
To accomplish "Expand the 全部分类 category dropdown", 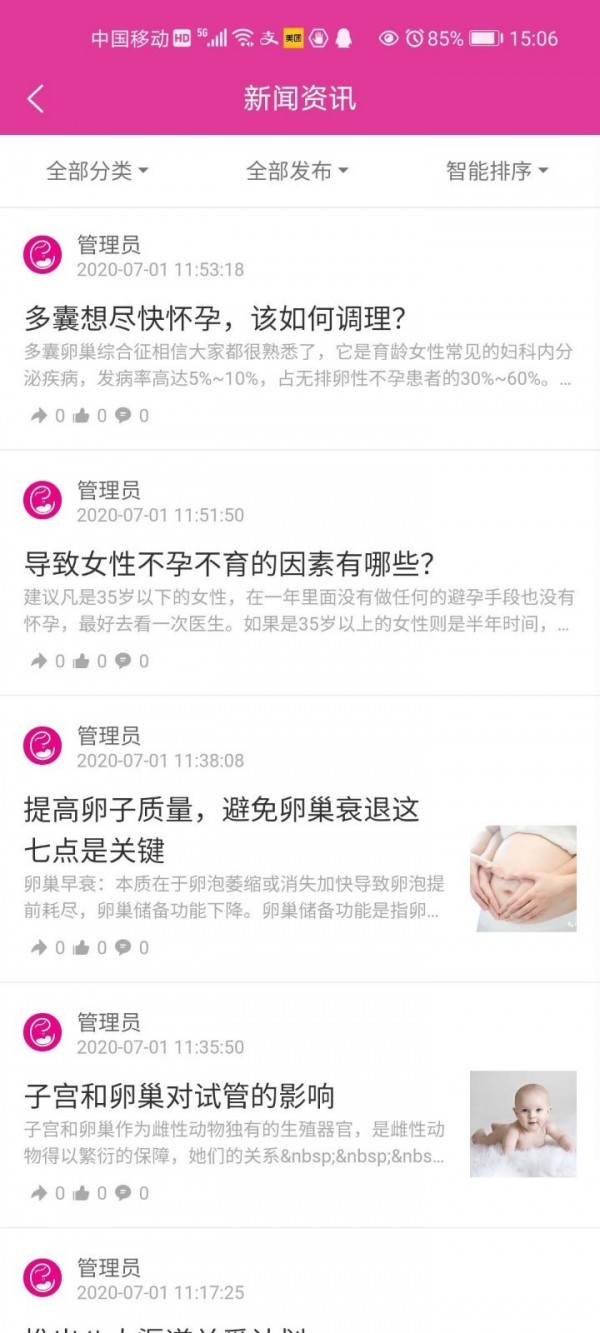I will [x=97, y=171].
